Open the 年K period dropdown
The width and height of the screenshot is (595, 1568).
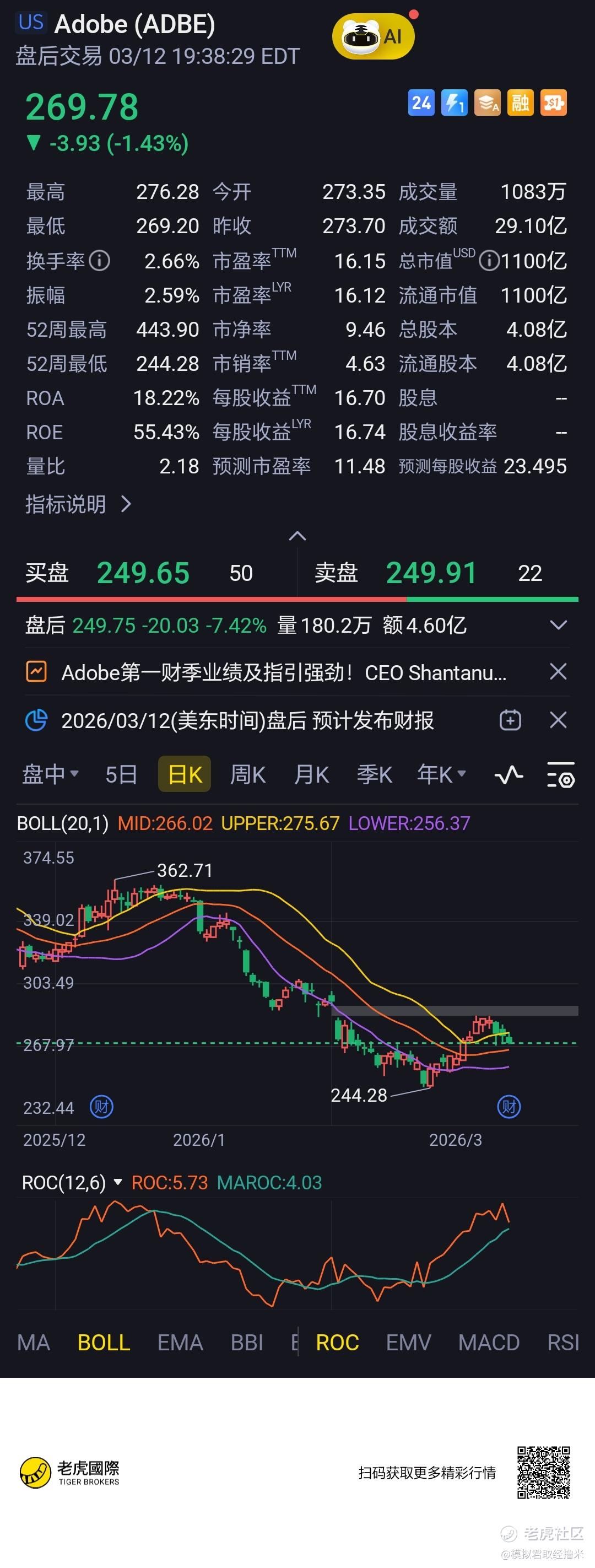tap(441, 774)
